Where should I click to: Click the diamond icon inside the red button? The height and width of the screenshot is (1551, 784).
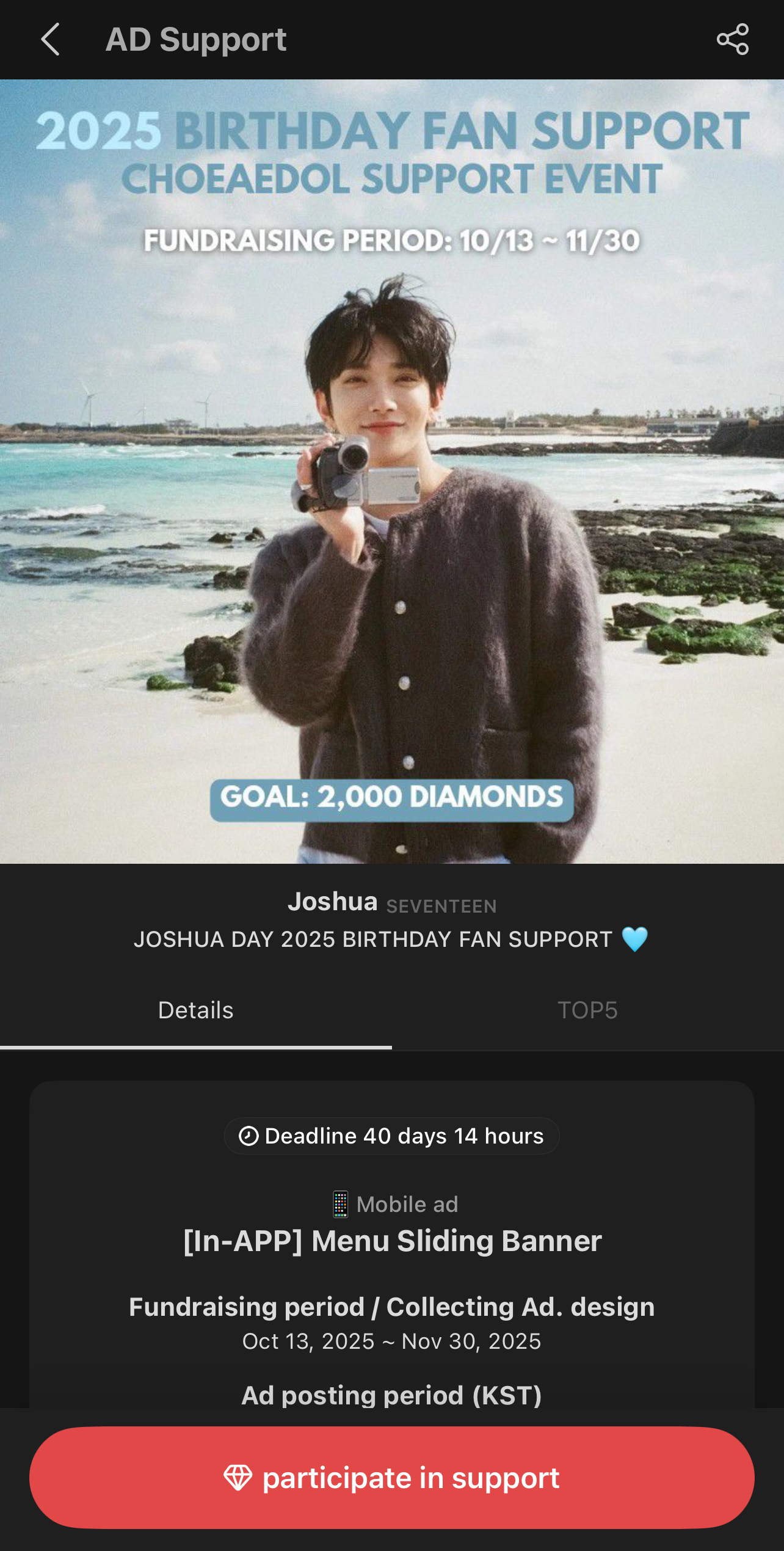coord(238,1478)
